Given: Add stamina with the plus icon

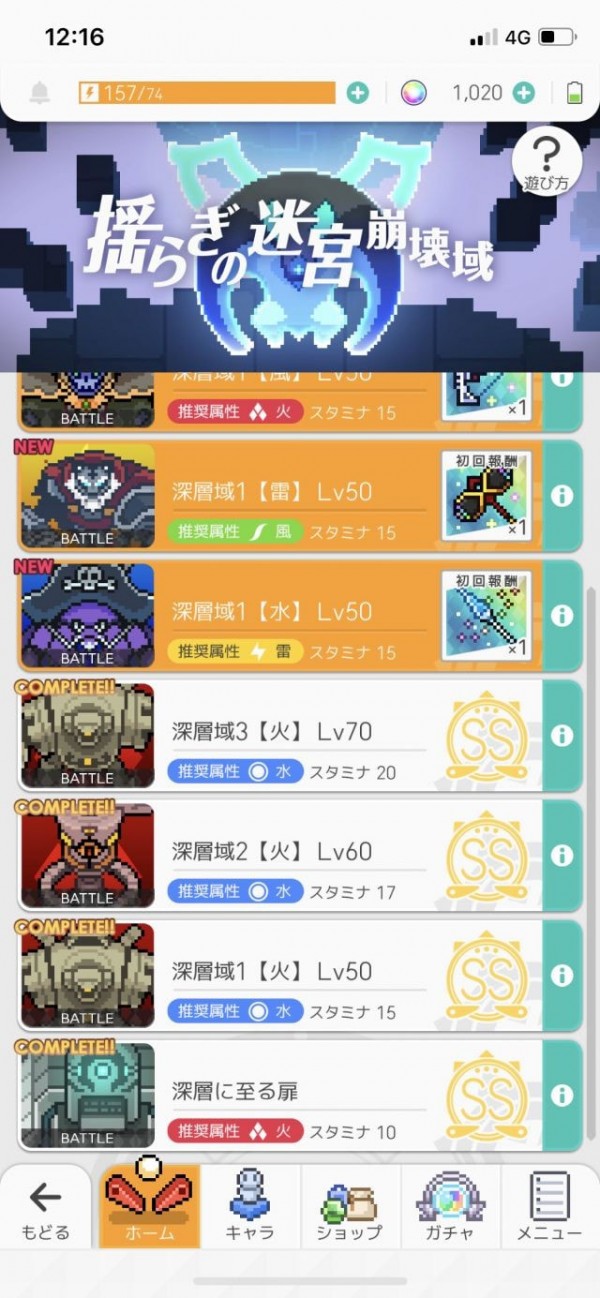Looking at the screenshot, I should 357,93.
